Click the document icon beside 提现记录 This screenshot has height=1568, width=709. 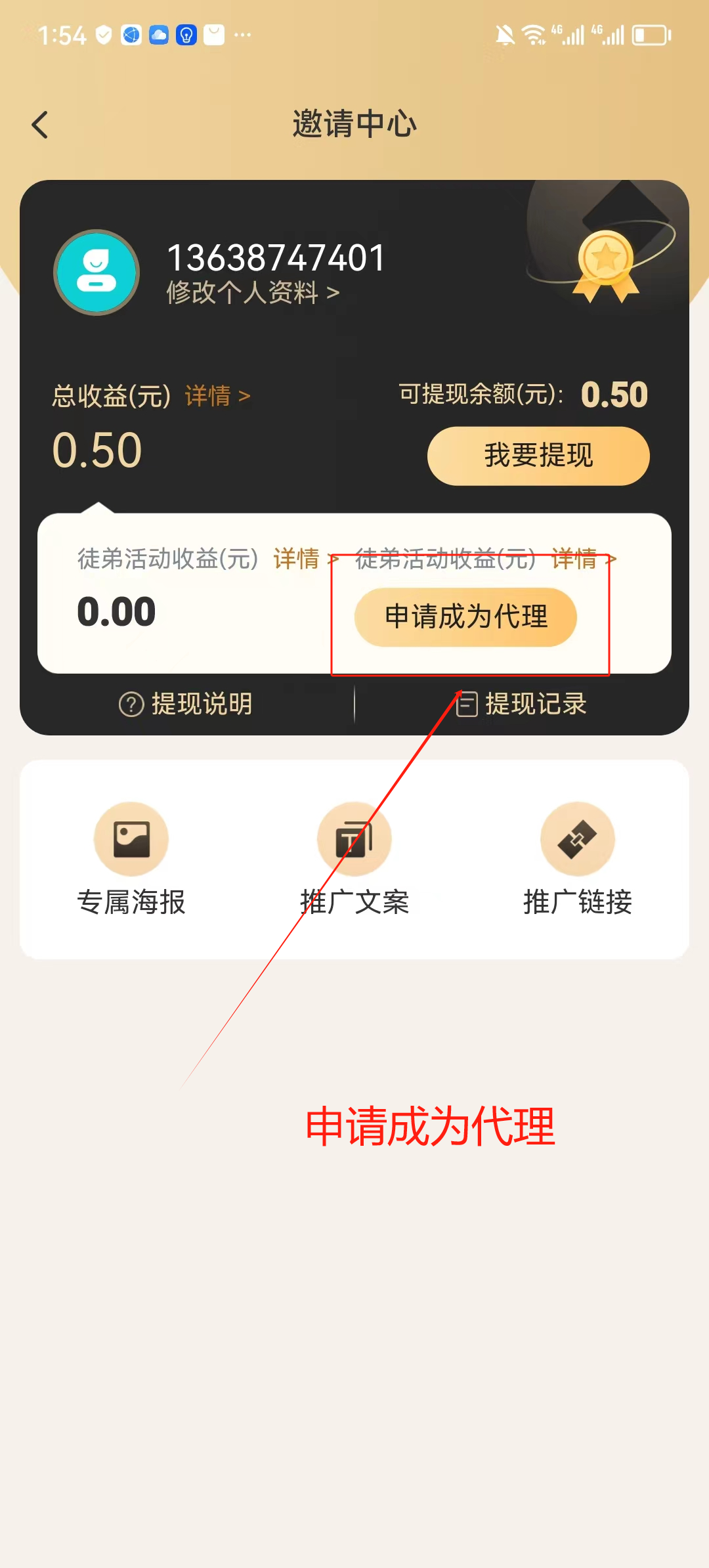click(466, 703)
